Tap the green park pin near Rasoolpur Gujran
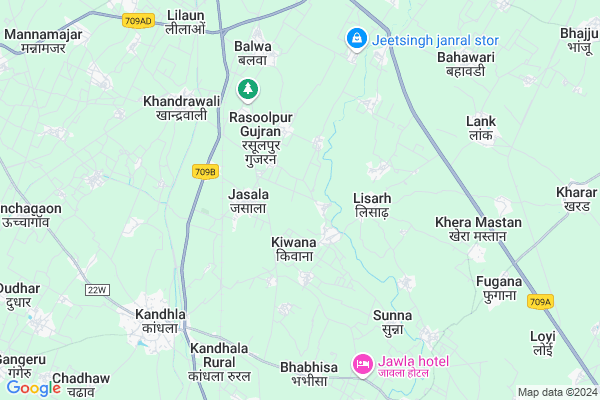The width and height of the screenshot is (600, 400). point(248,91)
